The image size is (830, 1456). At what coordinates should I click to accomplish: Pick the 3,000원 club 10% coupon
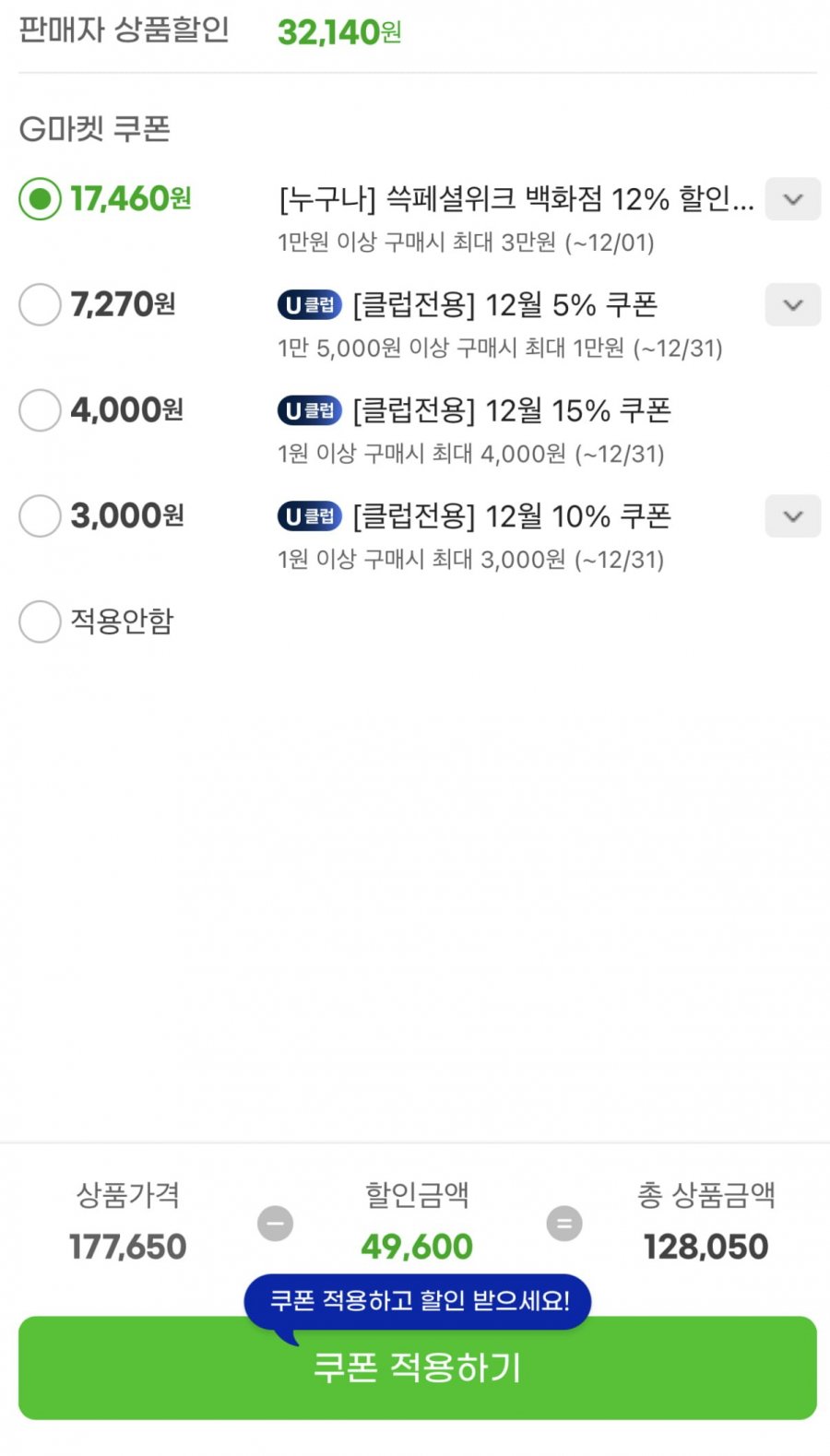tap(40, 515)
